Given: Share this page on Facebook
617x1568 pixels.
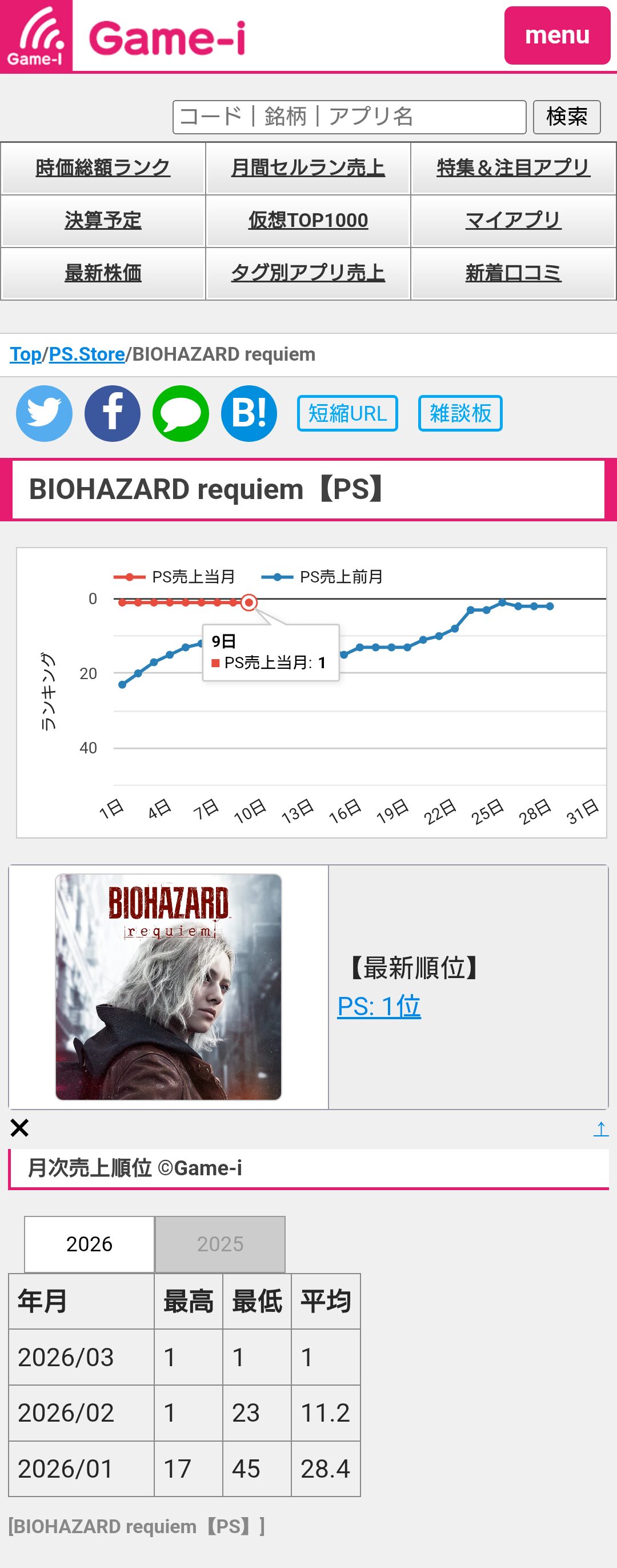Looking at the screenshot, I should tap(112, 413).
